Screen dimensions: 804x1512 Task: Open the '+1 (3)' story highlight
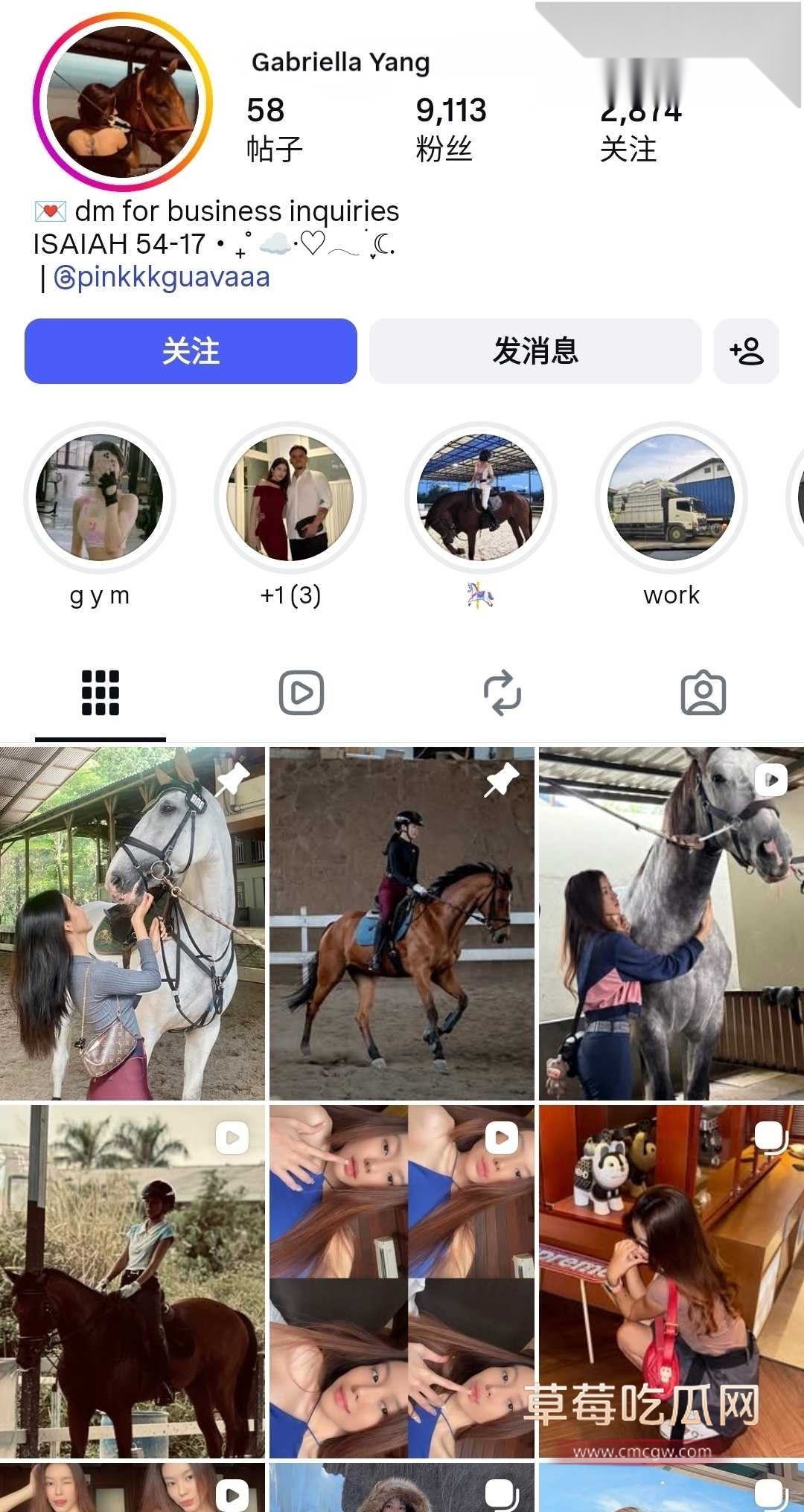(x=290, y=497)
